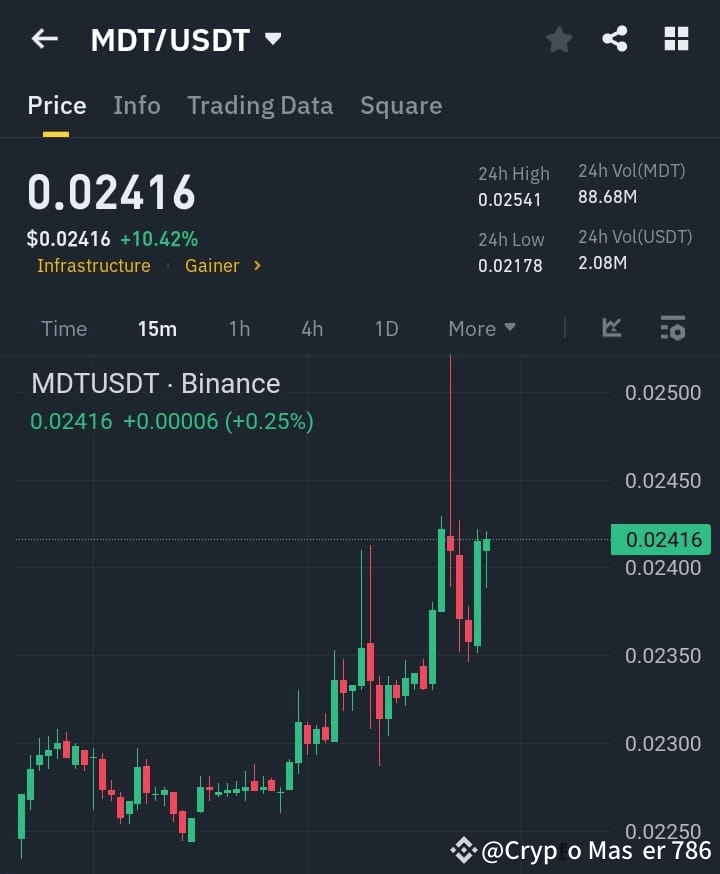Expand the Gainer chevron link
This screenshot has width=720, height=874.
(255, 266)
